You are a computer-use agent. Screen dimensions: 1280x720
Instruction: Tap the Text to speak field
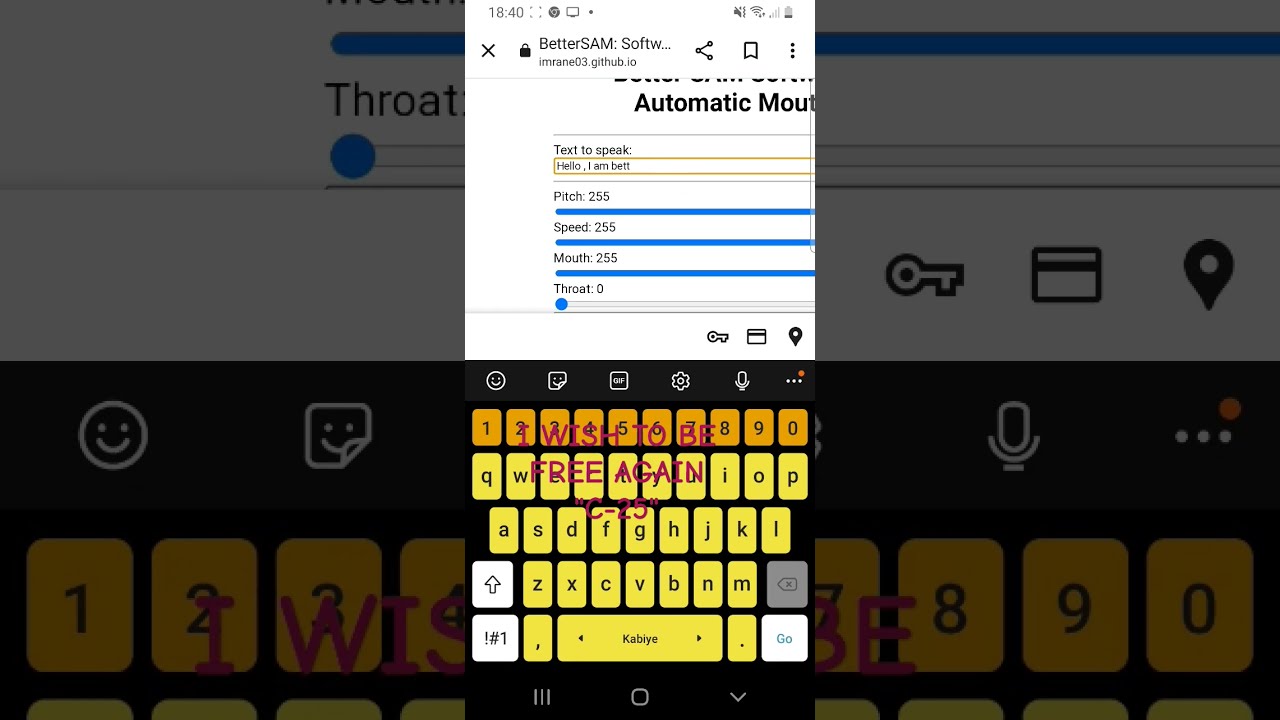tap(684, 166)
